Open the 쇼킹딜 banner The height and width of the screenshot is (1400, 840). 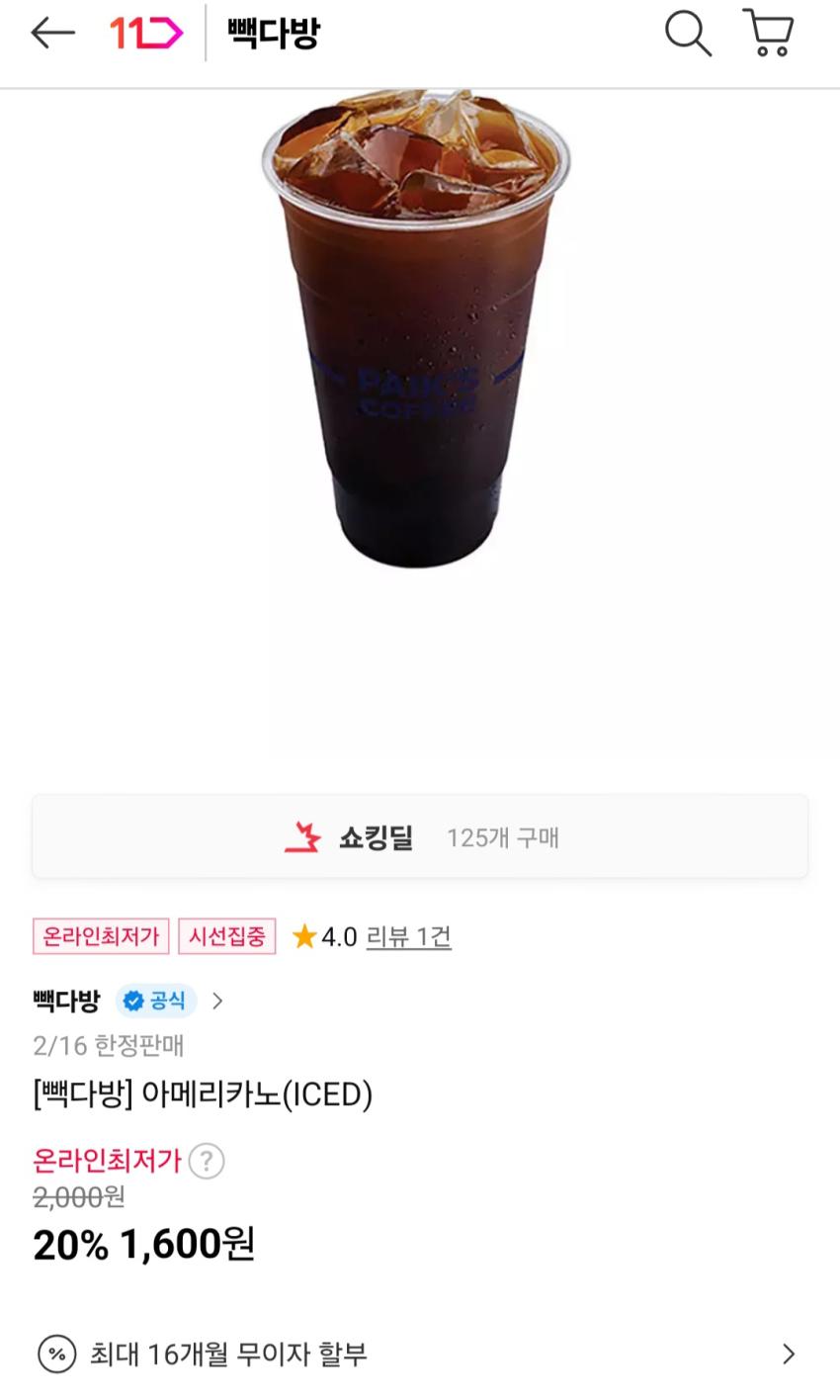point(420,836)
